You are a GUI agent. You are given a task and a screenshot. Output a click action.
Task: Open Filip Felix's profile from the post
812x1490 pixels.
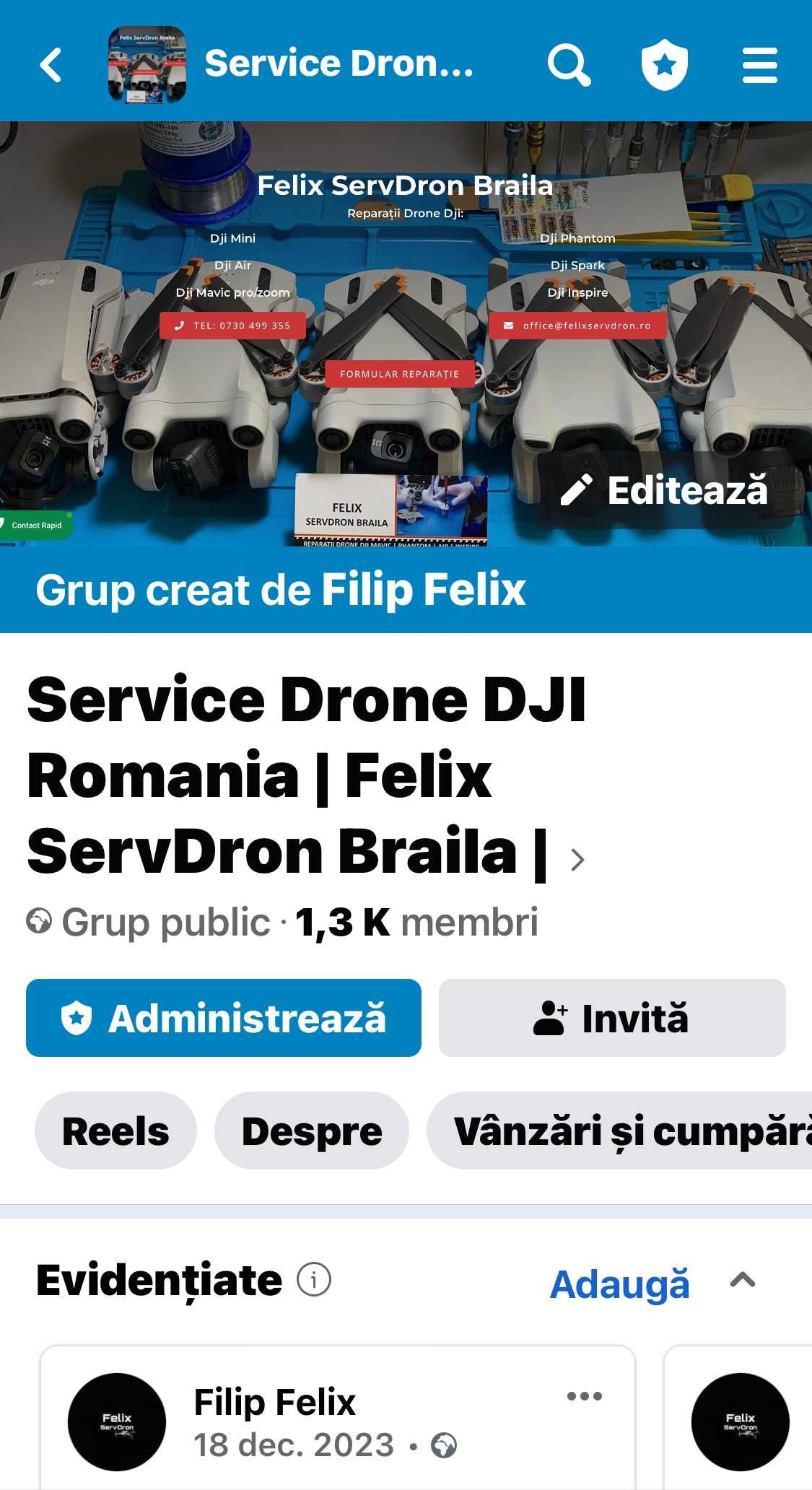point(274,1401)
